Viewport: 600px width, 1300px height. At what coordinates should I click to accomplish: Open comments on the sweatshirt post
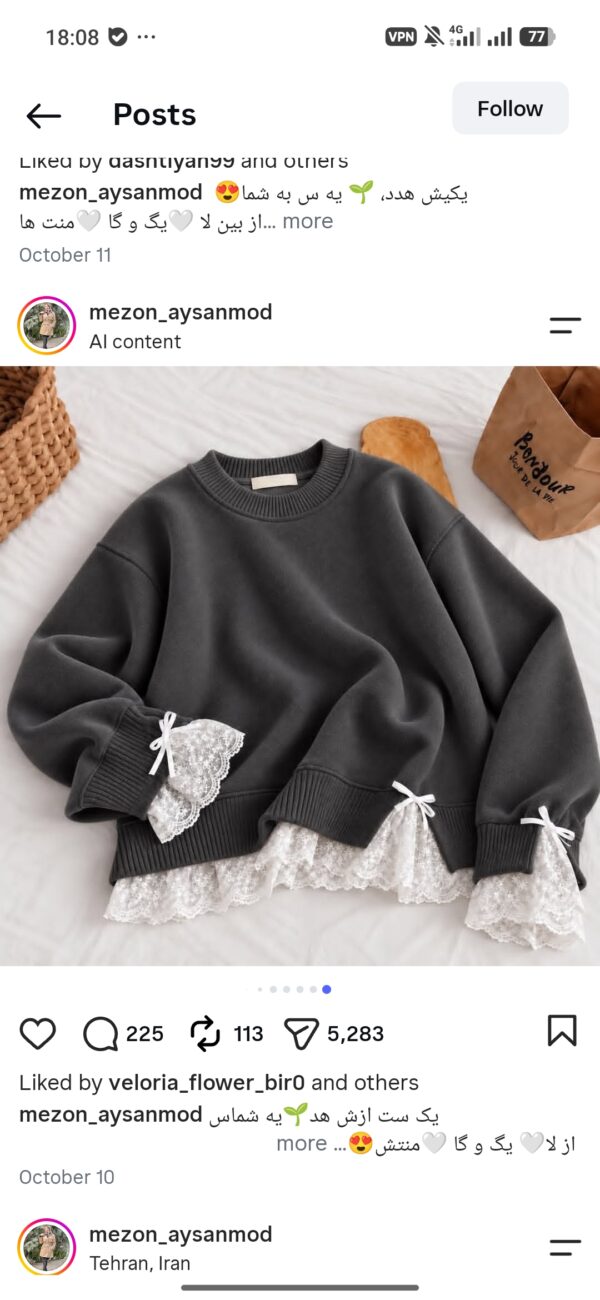coord(100,1033)
